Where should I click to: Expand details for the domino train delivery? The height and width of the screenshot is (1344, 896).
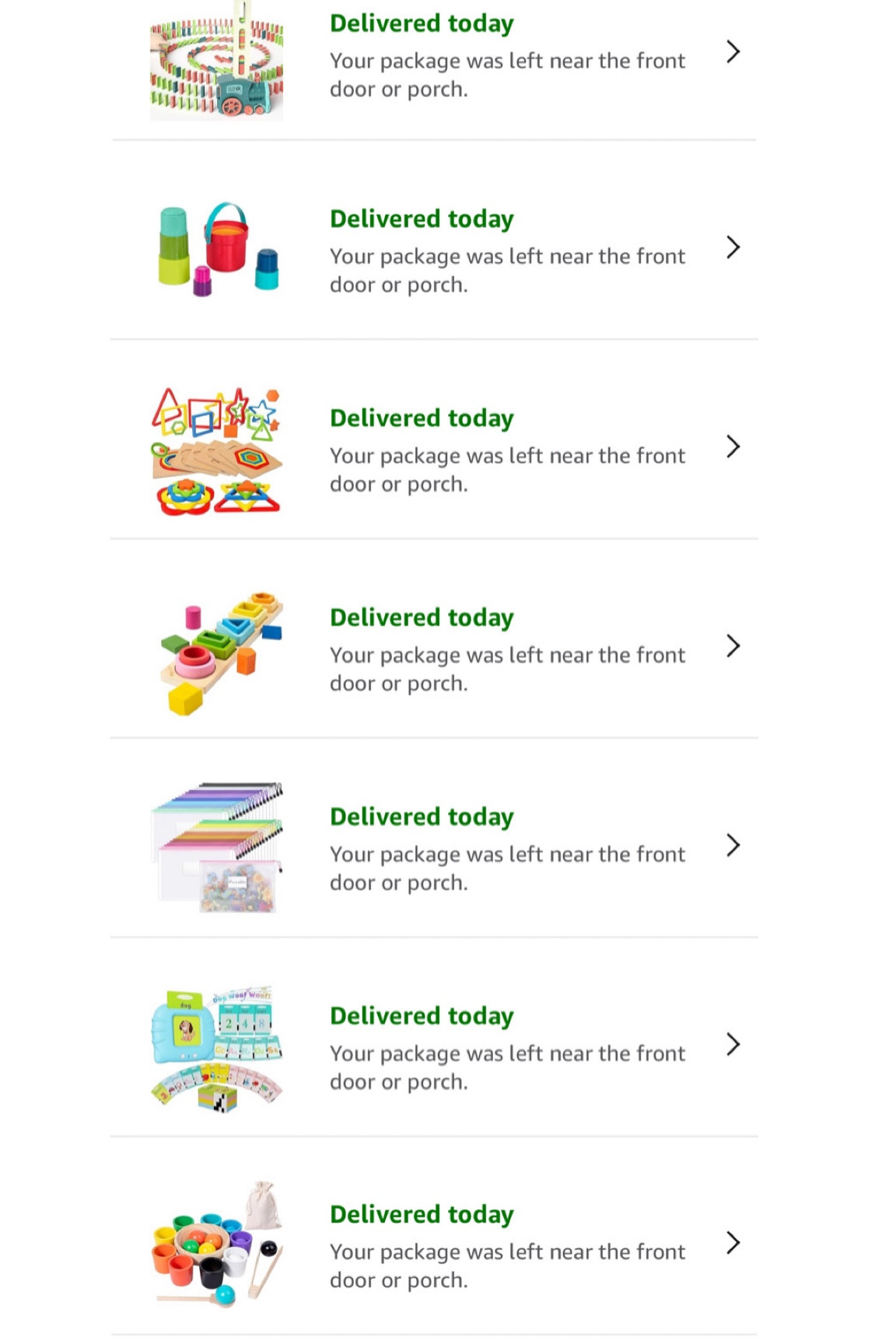tap(732, 52)
